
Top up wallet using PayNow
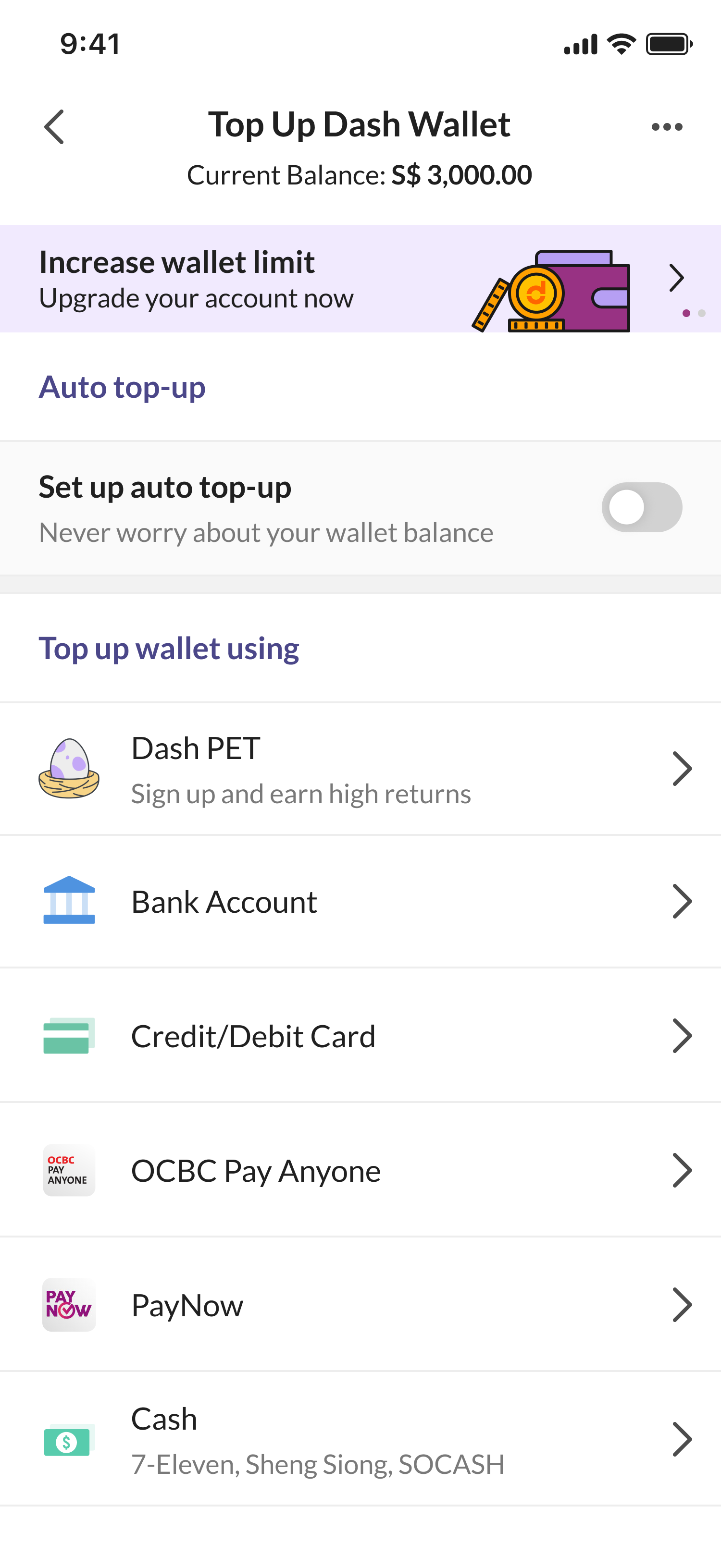[360, 1304]
